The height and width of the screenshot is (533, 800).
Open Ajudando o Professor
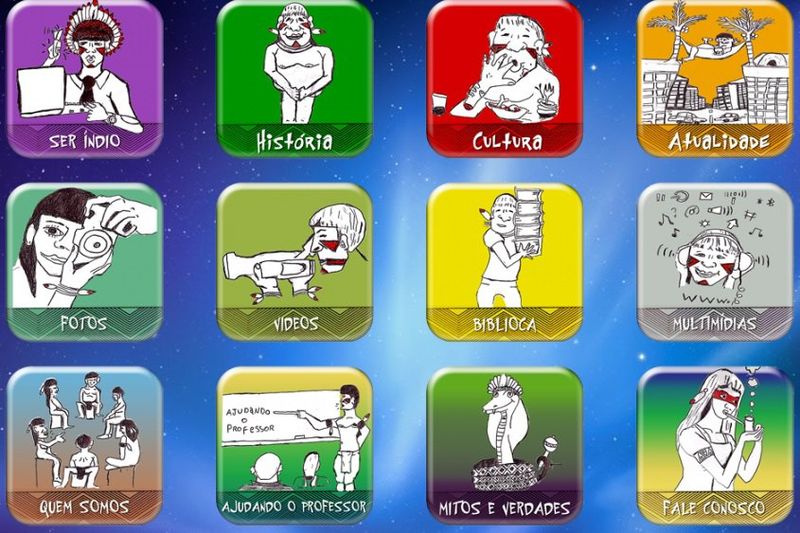tap(294, 446)
